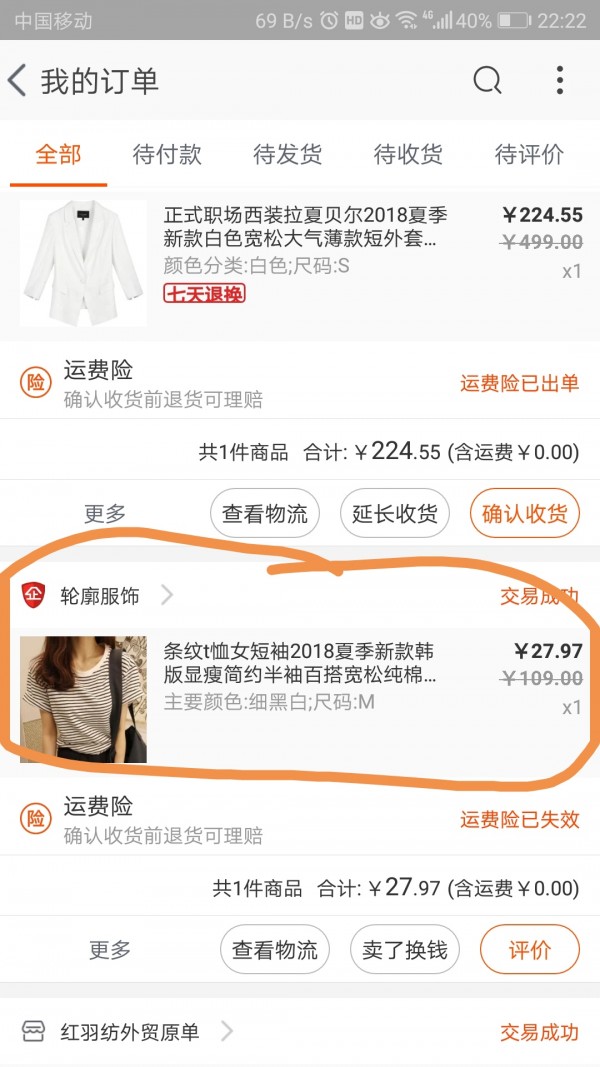Search my orders

click(x=487, y=81)
